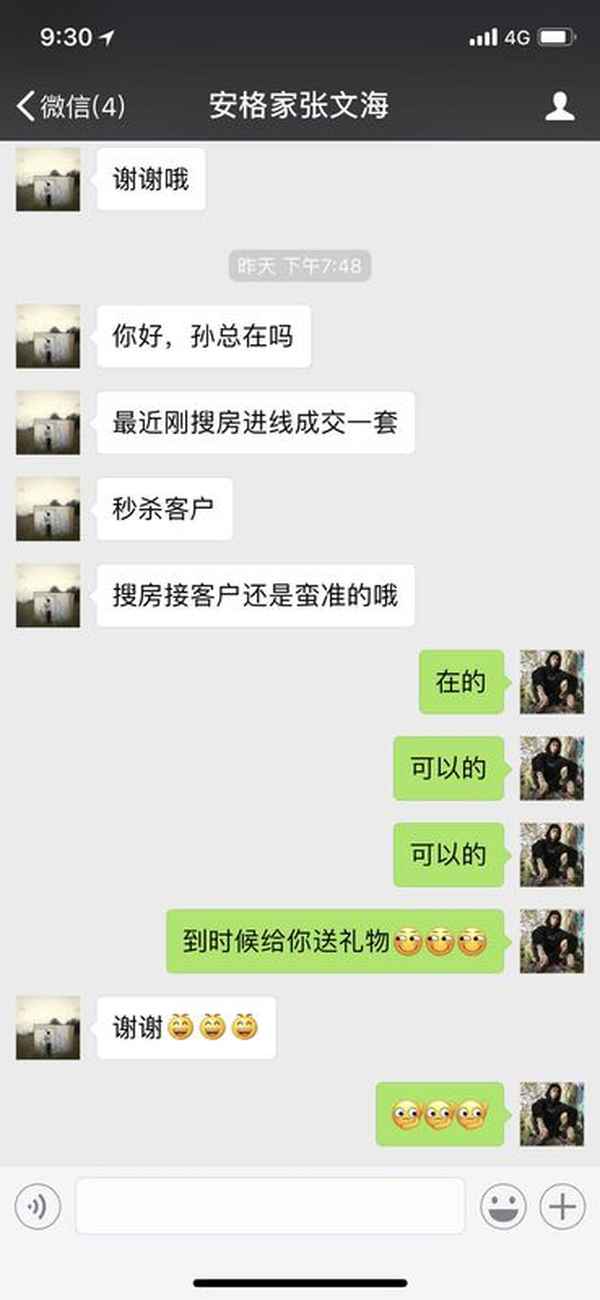Image resolution: width=600 pixels, height=1300 pixels.
Task: Open sender's avatar beside 你好，孙总在吗
Action: [x=48, y=337]
